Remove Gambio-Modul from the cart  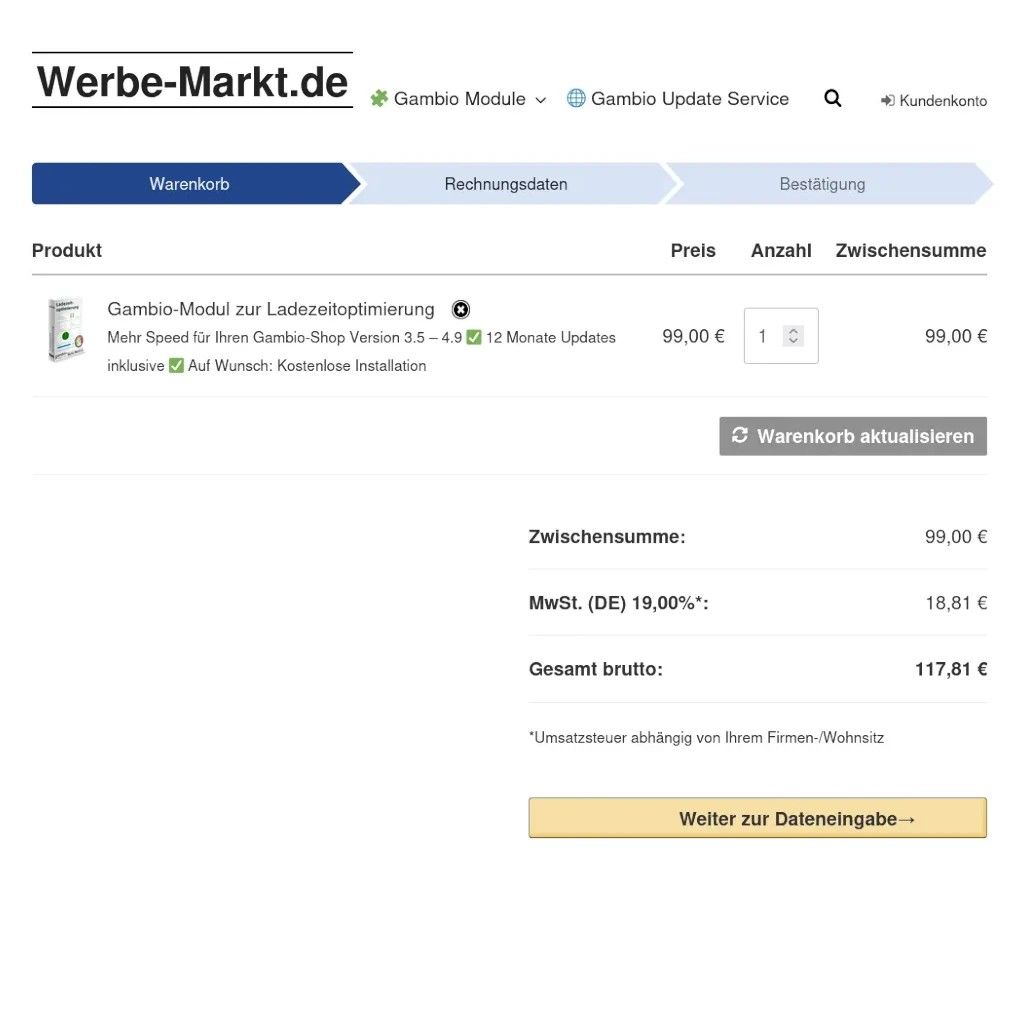[460, 310]
